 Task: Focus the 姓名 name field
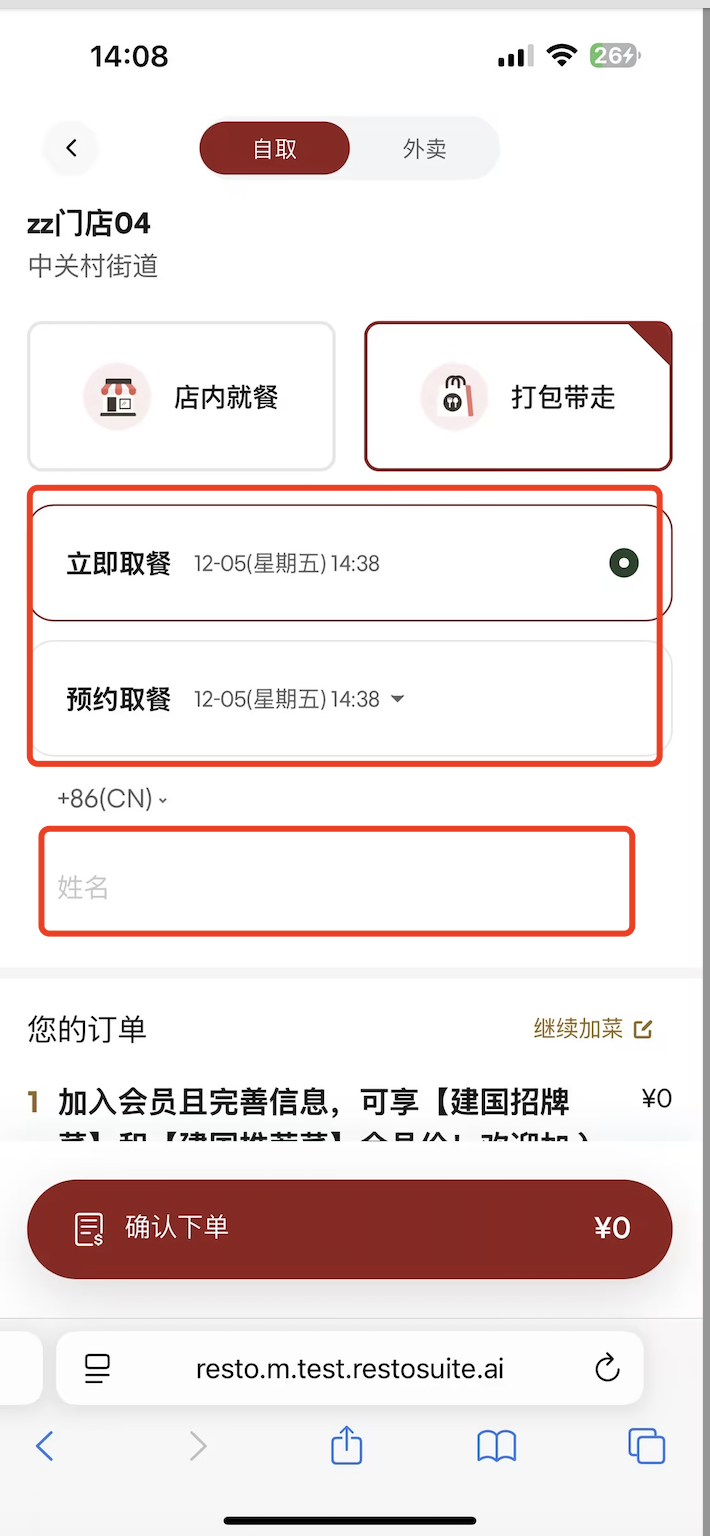[x=336, y=886]
